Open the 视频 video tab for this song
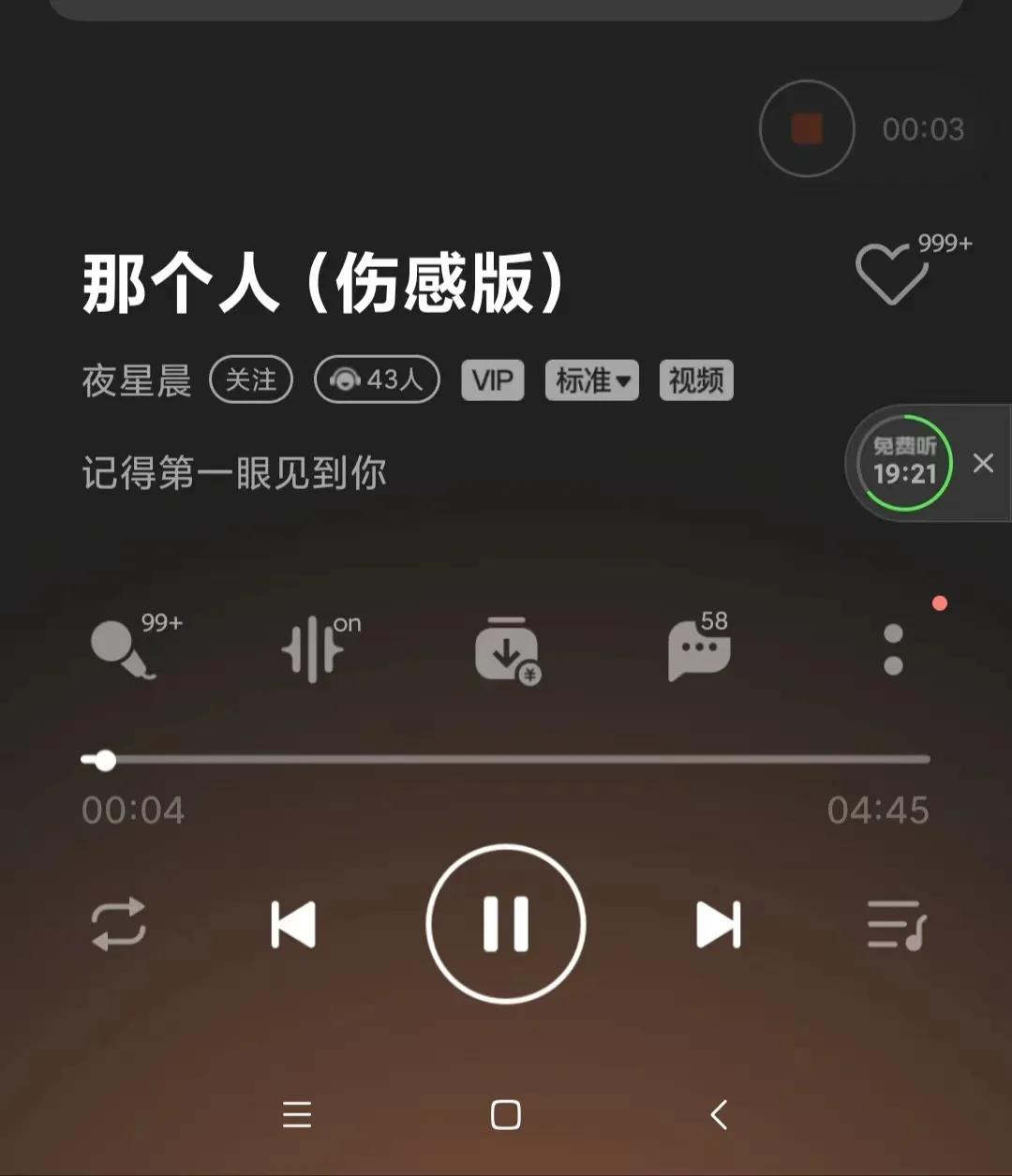Screen dimensions: 1012x1176 pyautogui.click(x=696, y=380)
